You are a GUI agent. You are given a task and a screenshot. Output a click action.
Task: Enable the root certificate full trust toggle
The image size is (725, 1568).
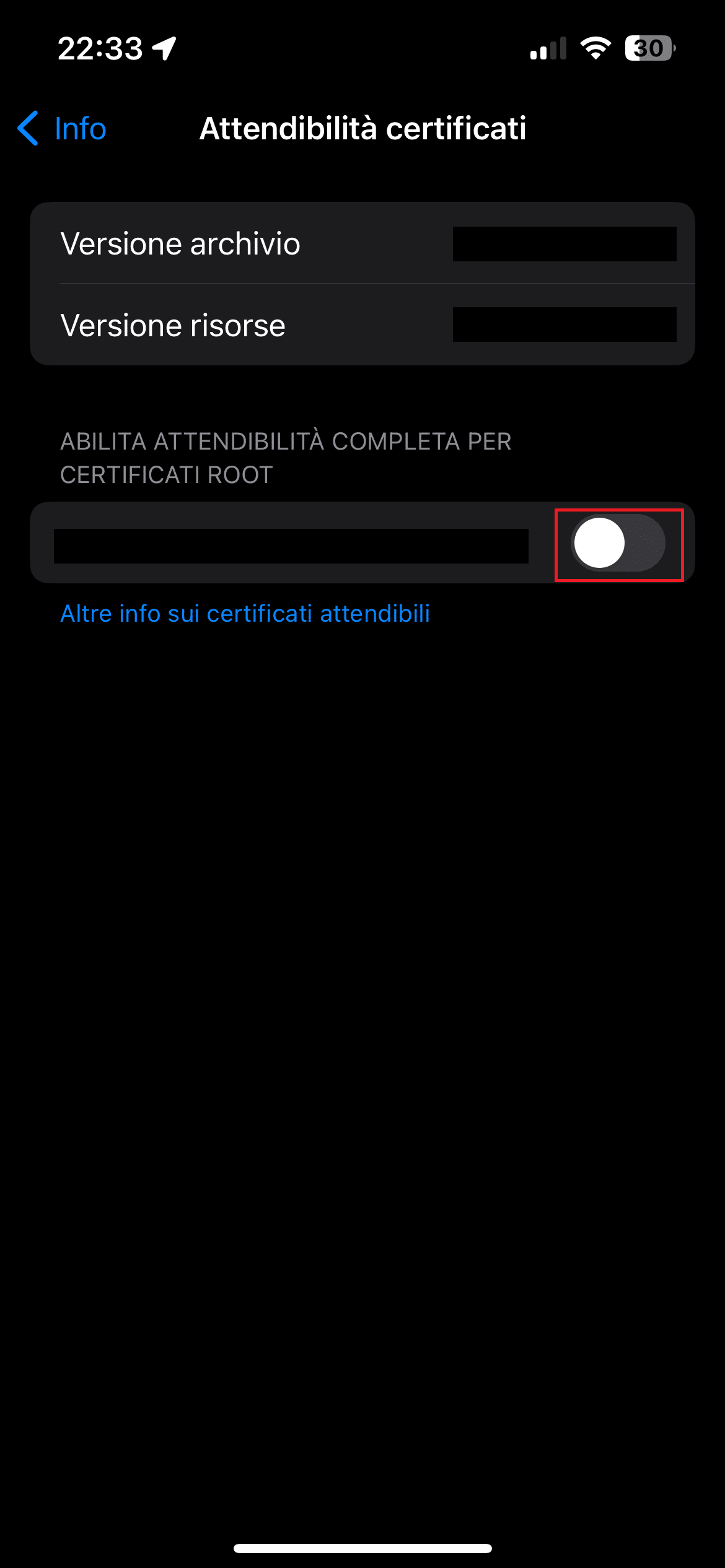tap(618, 543)
